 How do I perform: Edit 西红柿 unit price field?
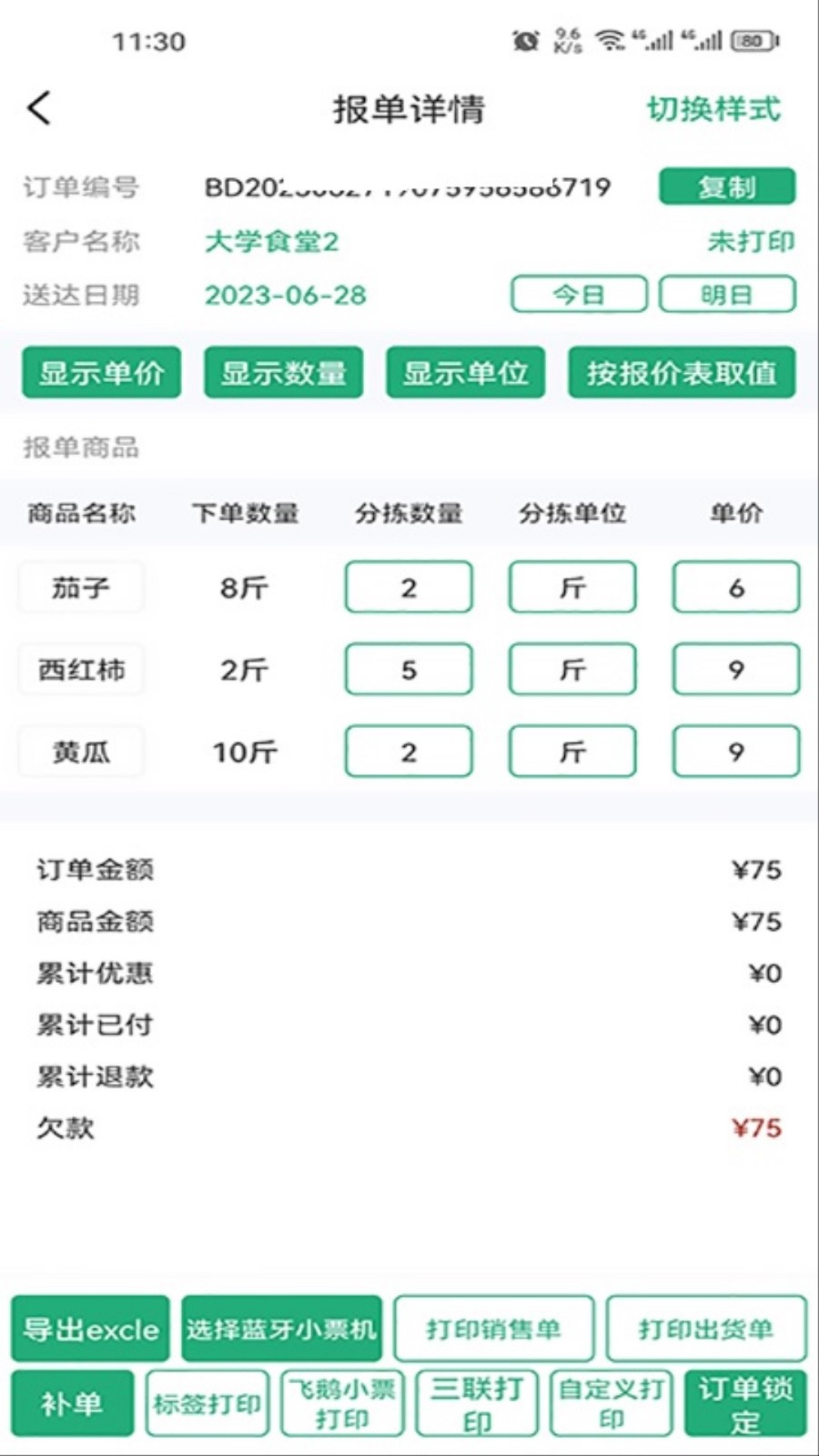tap(735, 670)
